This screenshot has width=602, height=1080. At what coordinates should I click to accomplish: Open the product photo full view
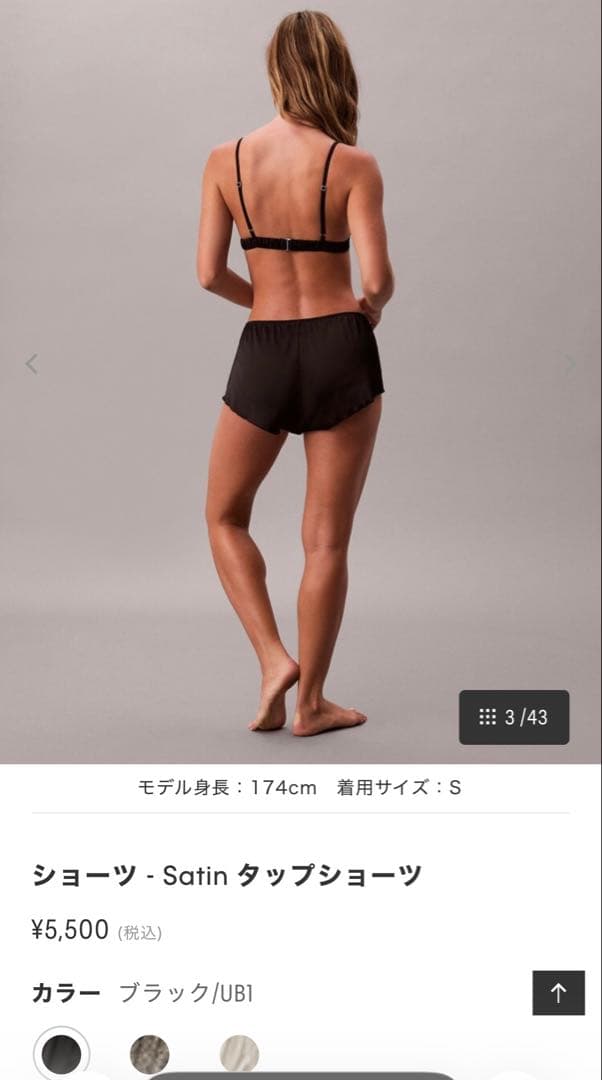pyautogui.click(x=301, y=382)
